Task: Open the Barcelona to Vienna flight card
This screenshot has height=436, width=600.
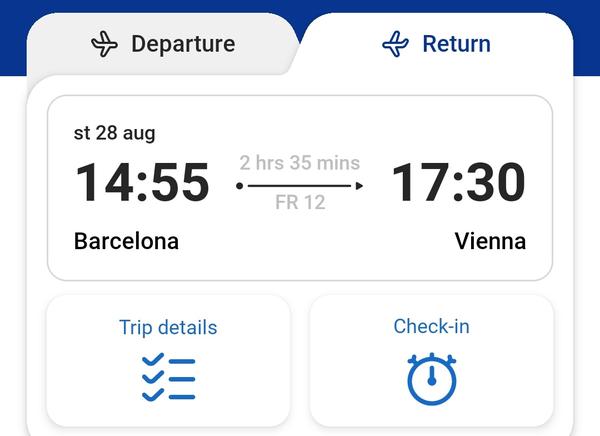Action: pyautogui.click(x=299, y=188)
